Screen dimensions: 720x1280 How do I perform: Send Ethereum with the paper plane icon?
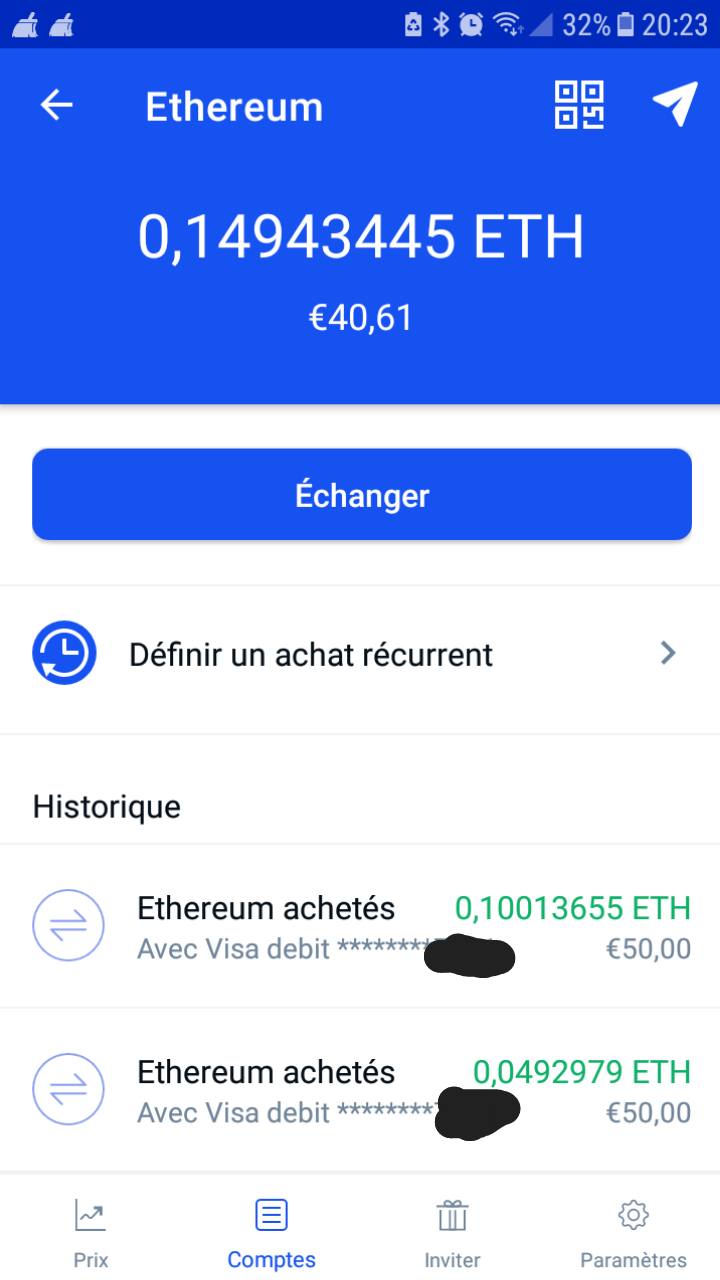point(675,104)
